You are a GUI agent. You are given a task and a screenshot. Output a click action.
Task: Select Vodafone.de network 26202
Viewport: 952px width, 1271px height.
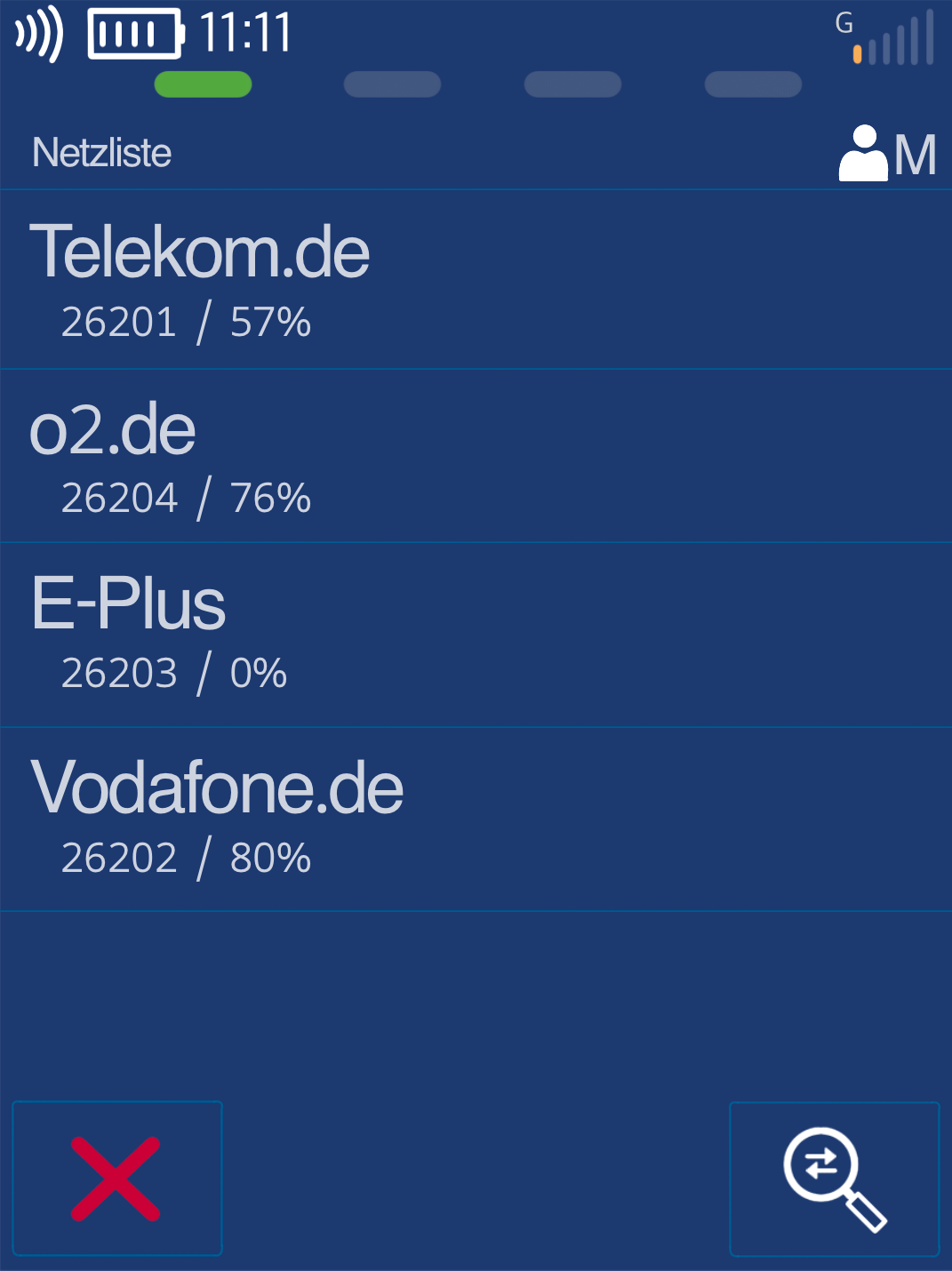tap(476, 819)
